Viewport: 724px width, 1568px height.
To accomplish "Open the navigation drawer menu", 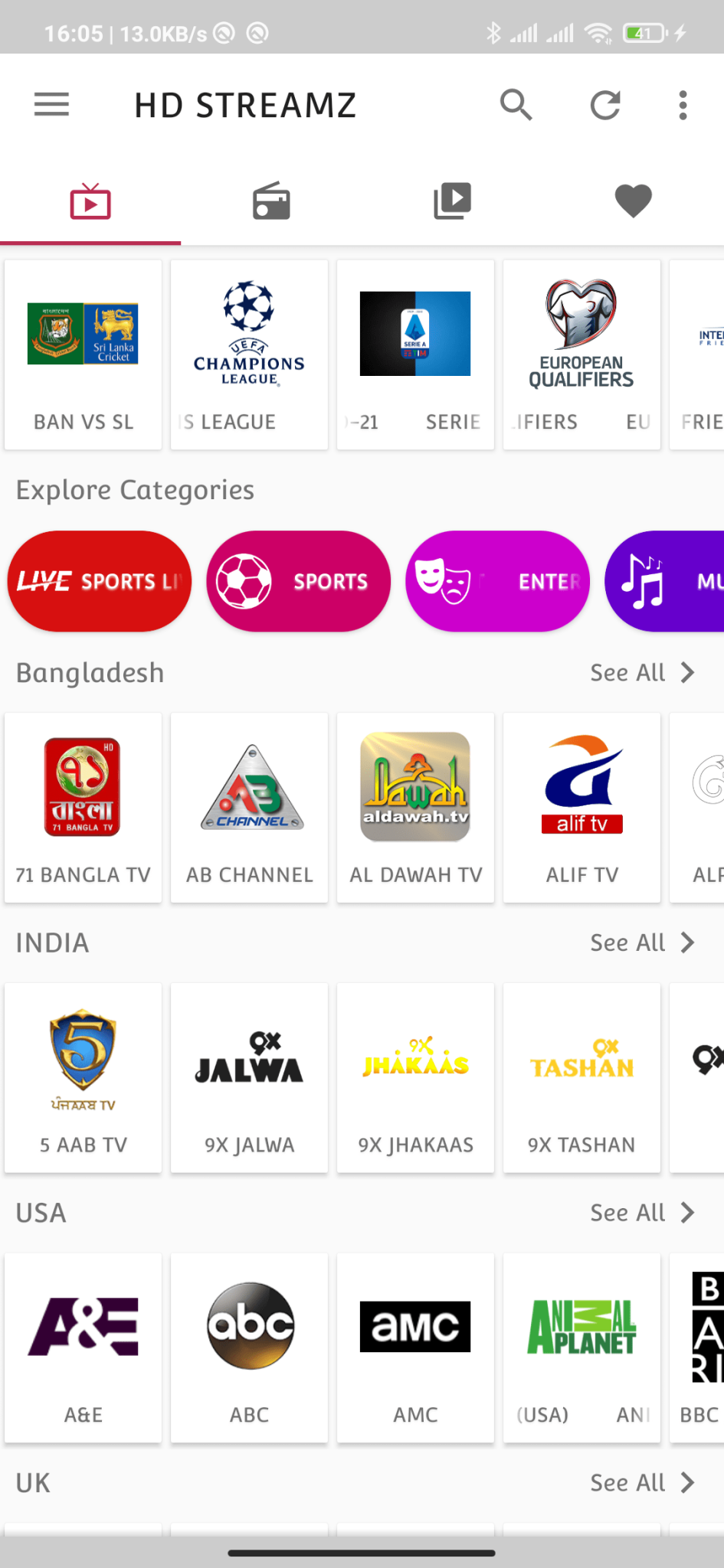I will pyautogui.click(x=51, y=105).
